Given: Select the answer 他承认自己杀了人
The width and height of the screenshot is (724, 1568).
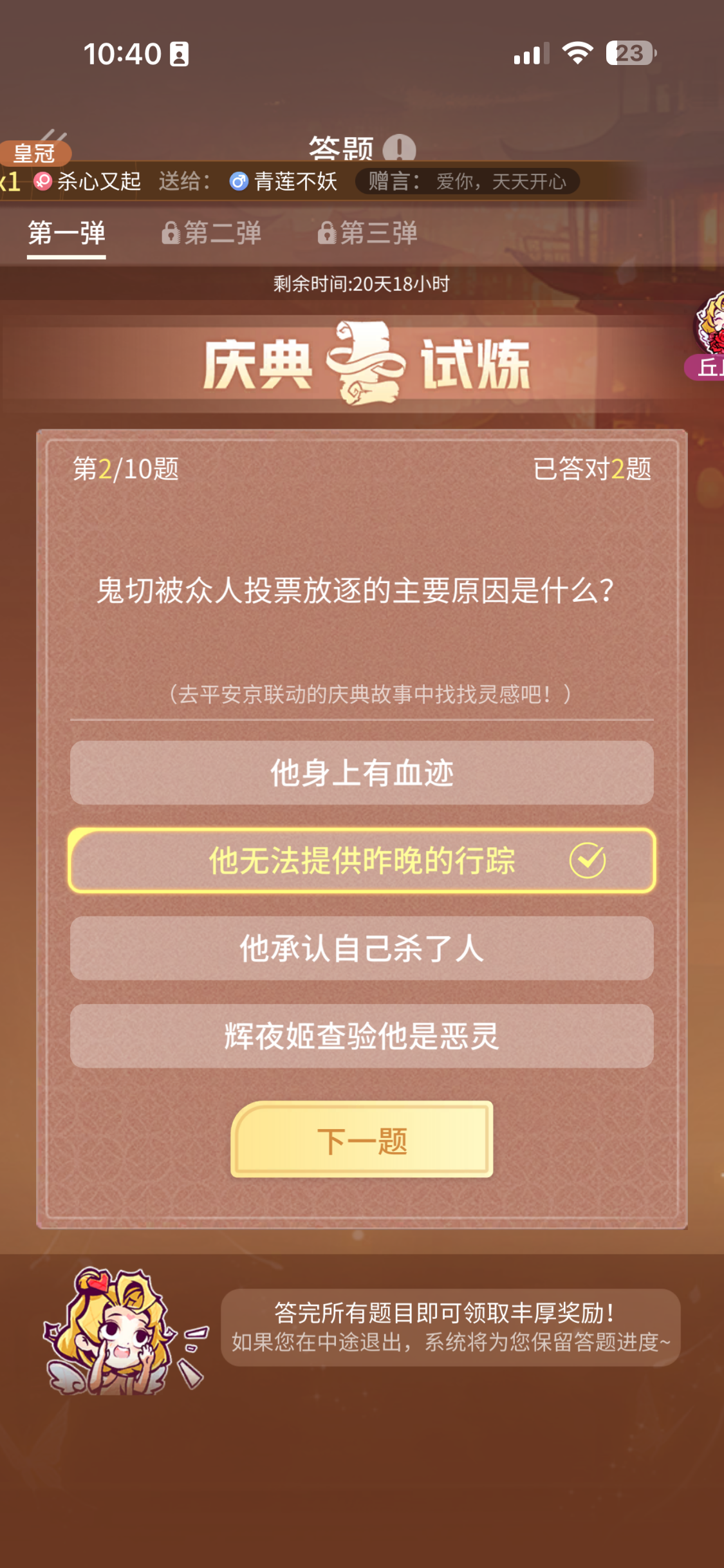Looking at the screenshot, I should tap(362, 948).
